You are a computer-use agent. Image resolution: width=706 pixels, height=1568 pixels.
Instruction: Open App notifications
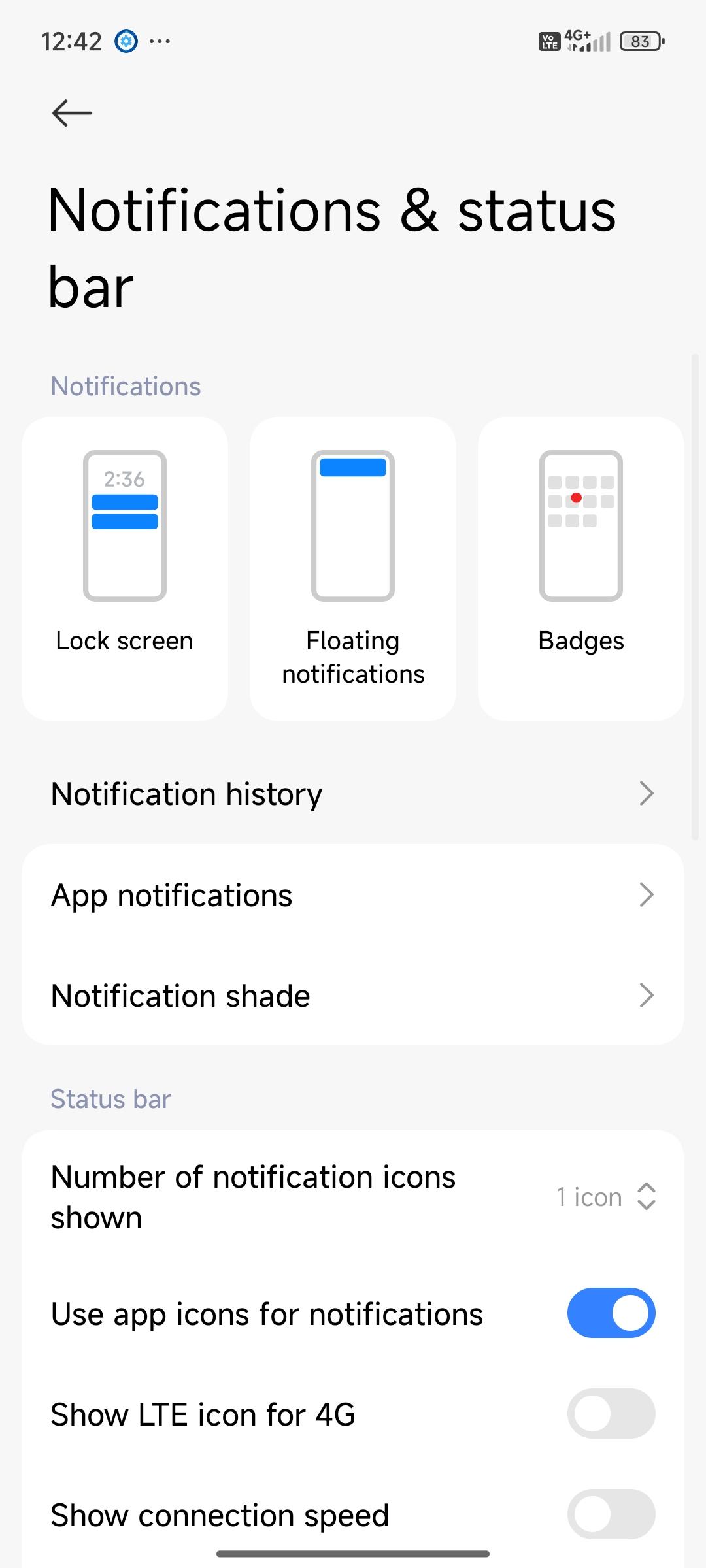click(x=353, y=895)
